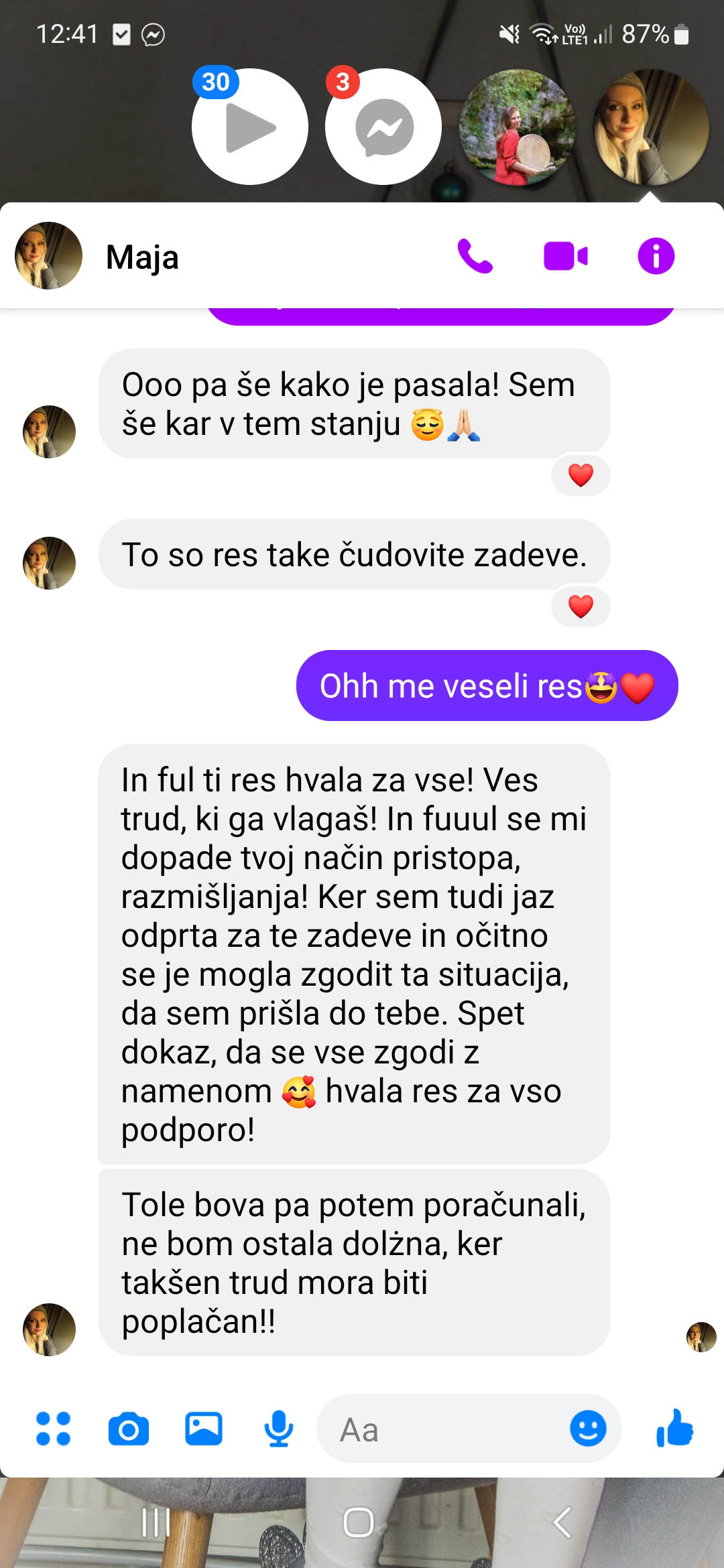
Task: Open the gallery image picker
Action: tap(204, 1429)
